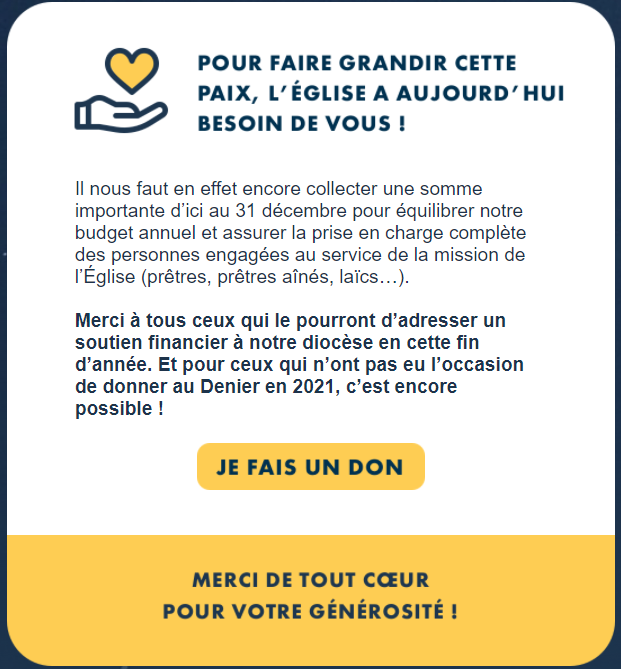Image resolution: width=621 pixels, height=669 pixels.
Task: Tap the JE FAIS UN DON button
Action: (x=310, y=467)
